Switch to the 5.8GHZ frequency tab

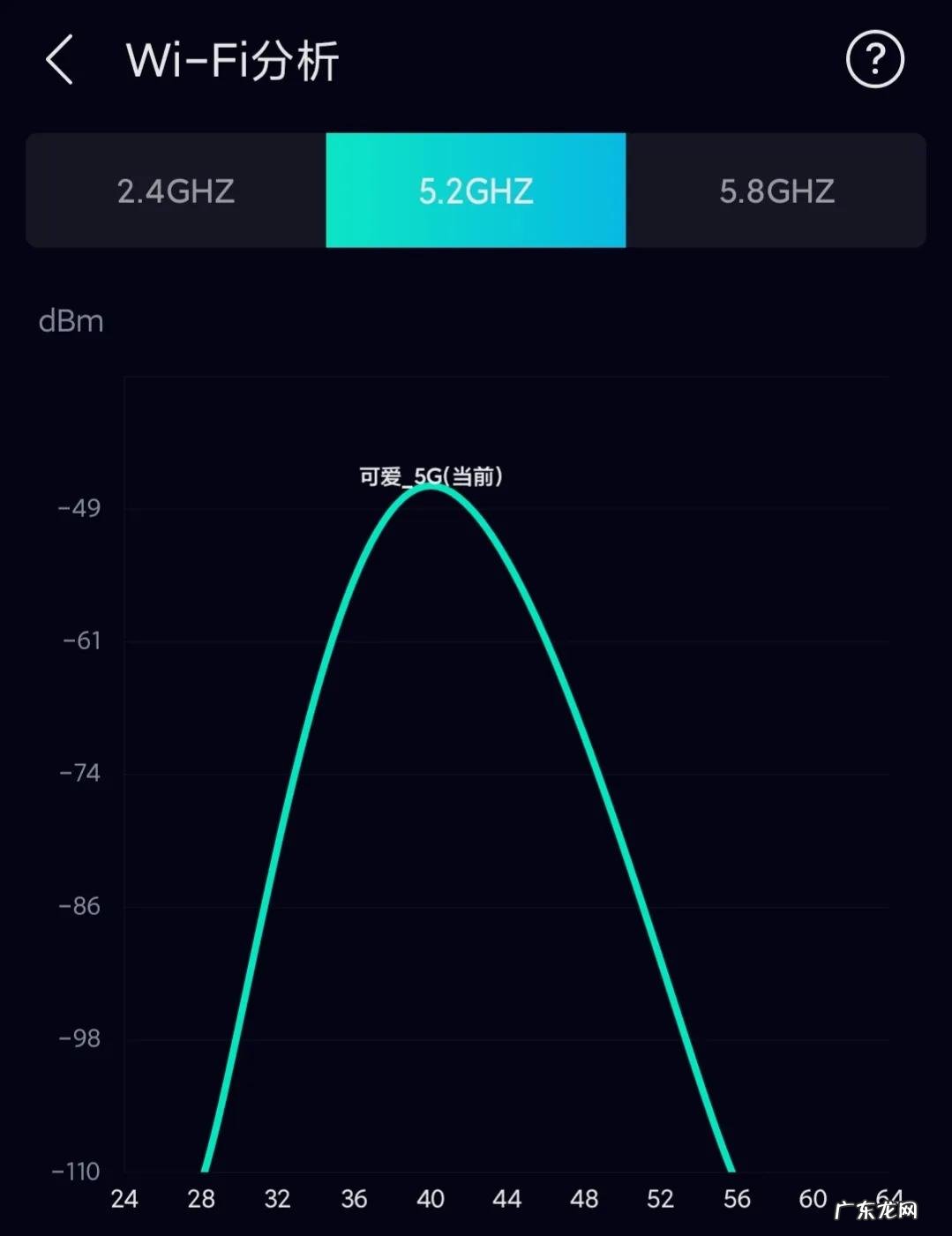777,190
